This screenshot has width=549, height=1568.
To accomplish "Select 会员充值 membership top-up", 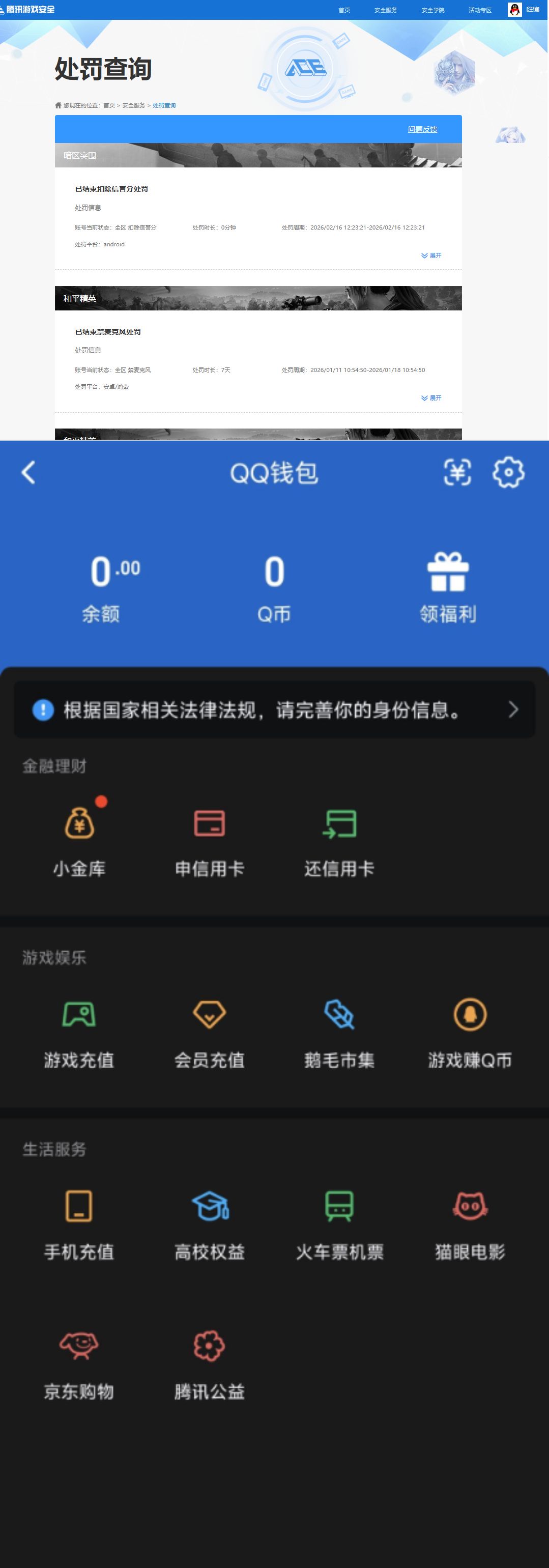I will point(210,1030).
